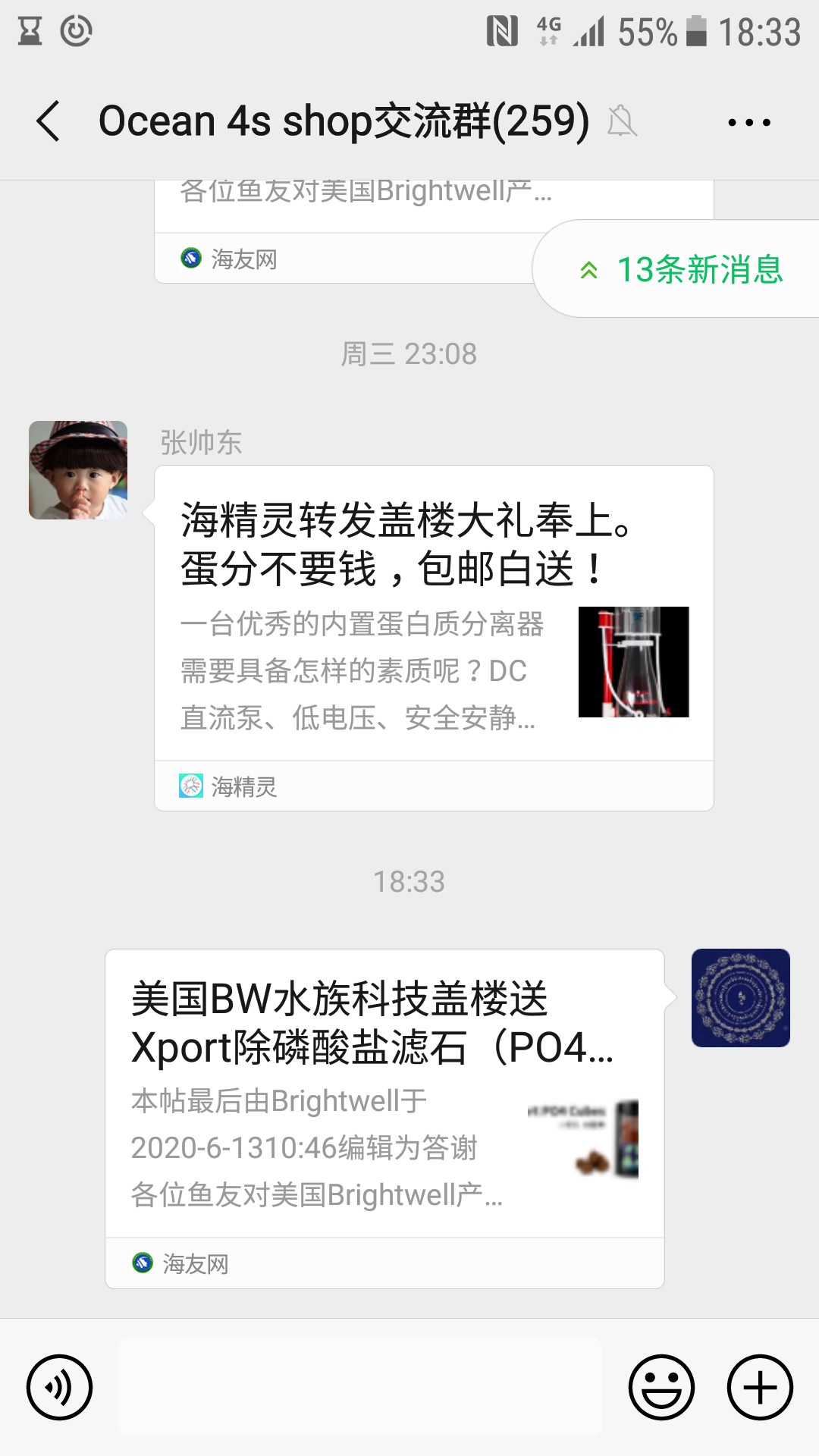Open the partially visible 海友网 link card
The width and height of the screenshot is (819, 1456).
tap(341, 227)
